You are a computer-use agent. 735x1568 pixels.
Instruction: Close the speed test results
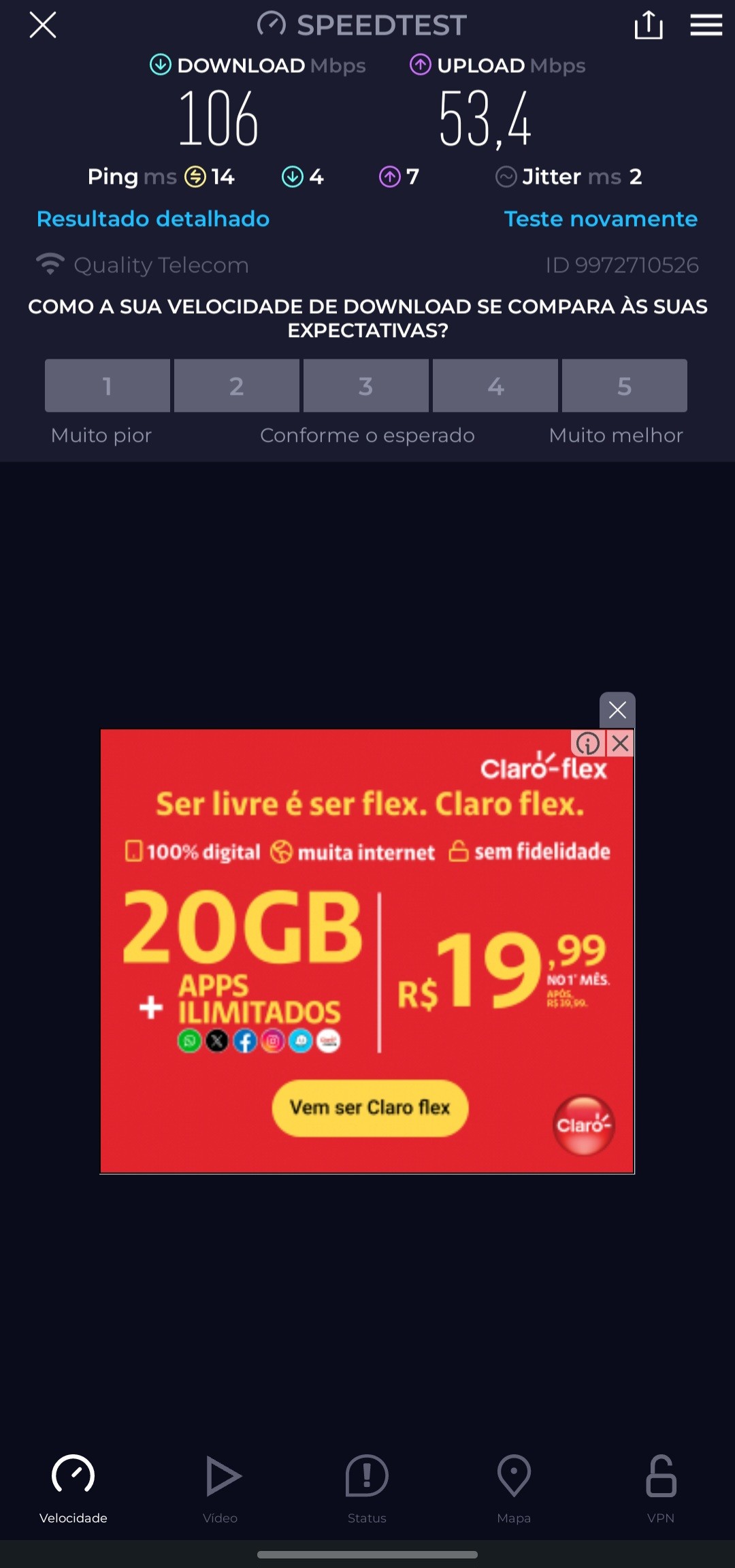click(43, 26)
